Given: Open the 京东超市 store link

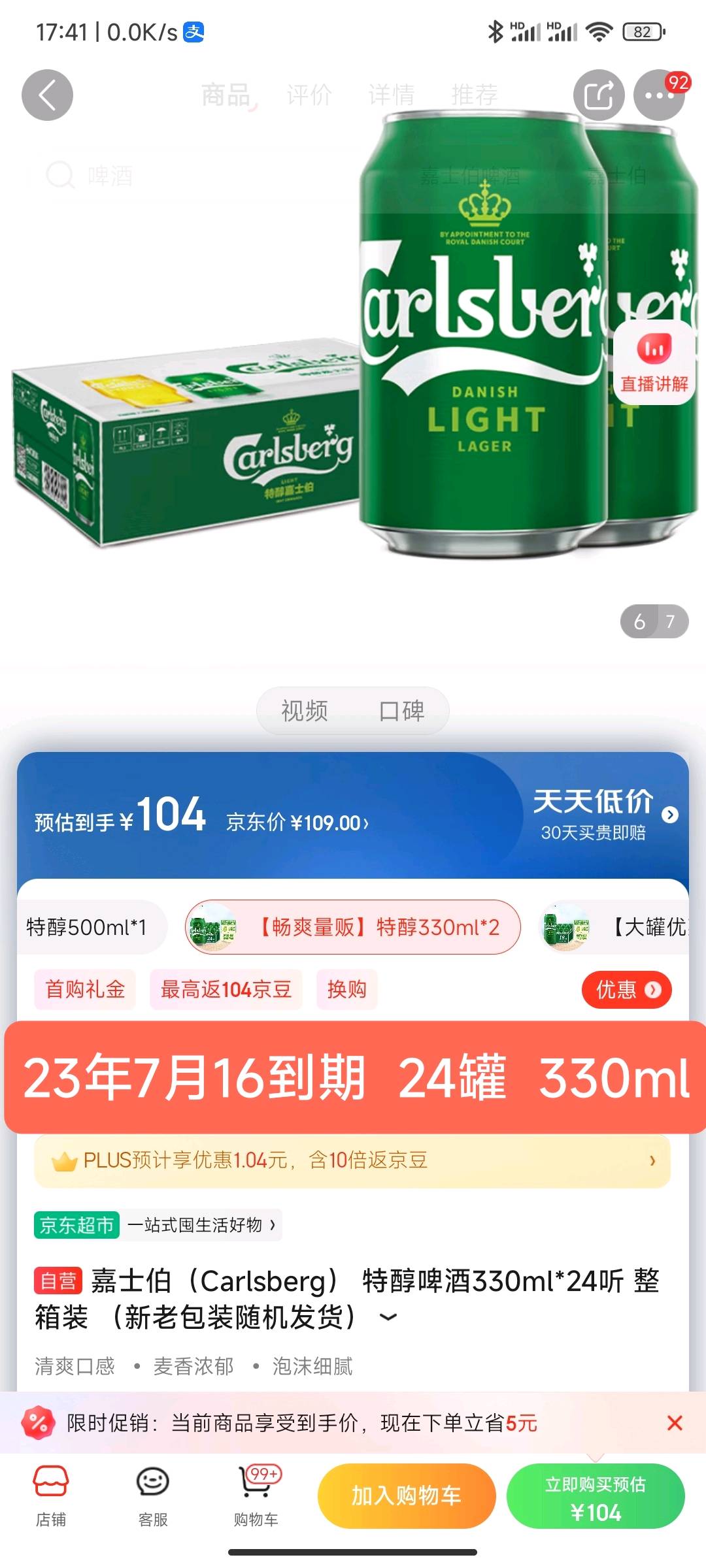Looking at the screenshot, I should (x=157, y=1225).
